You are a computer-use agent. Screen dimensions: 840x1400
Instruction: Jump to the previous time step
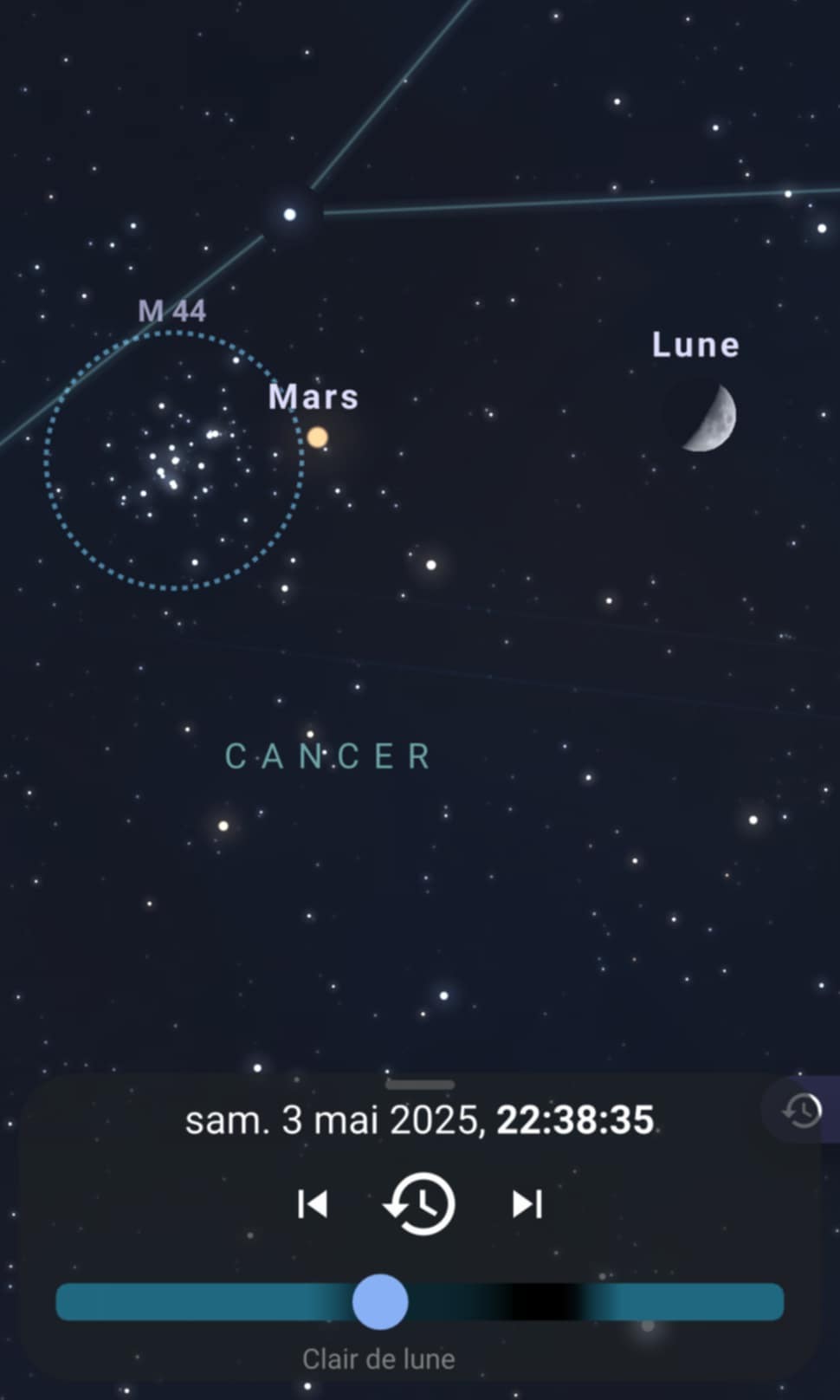tap(313, 1204)
